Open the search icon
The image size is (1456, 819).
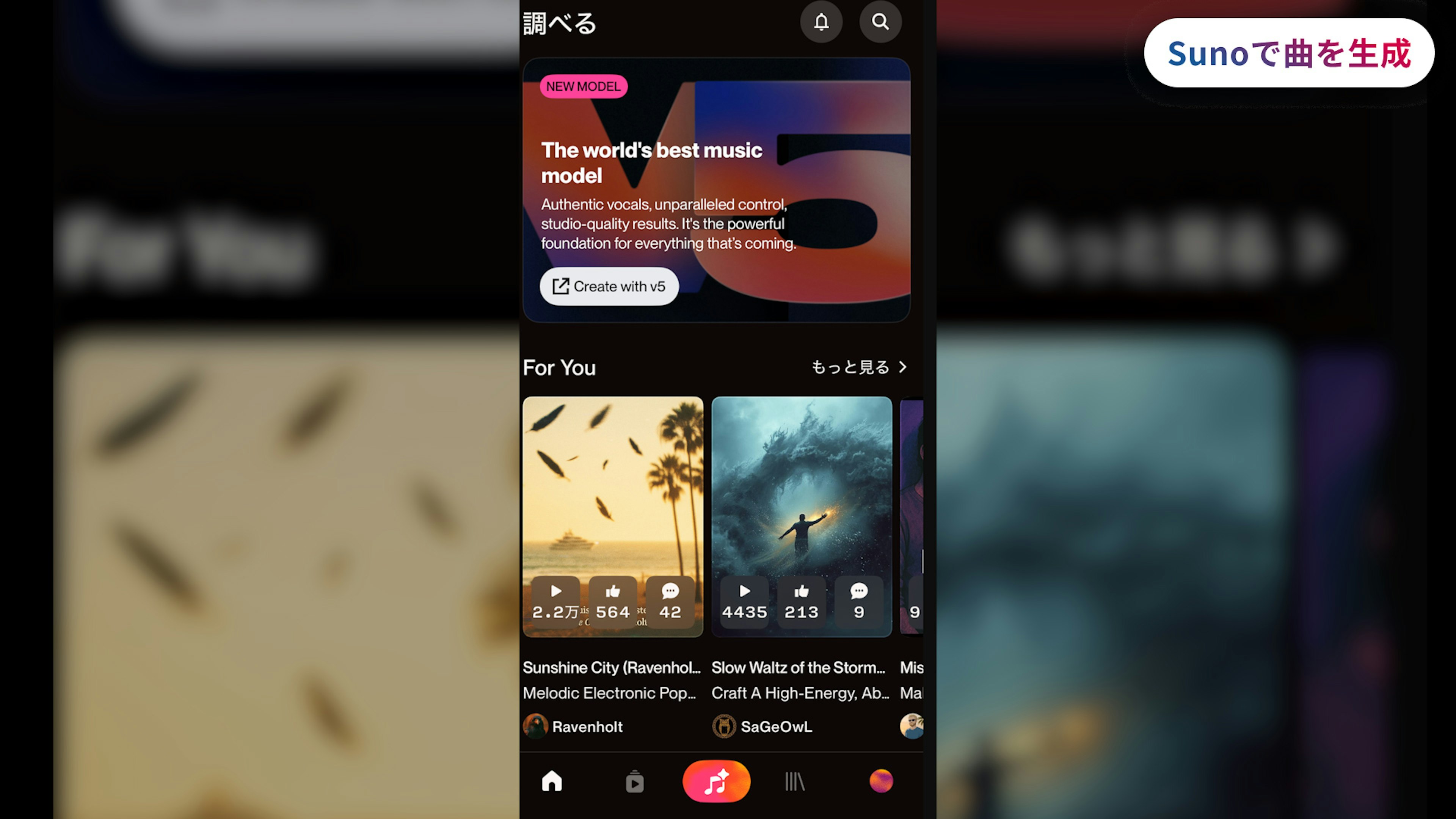coord(880,22)
